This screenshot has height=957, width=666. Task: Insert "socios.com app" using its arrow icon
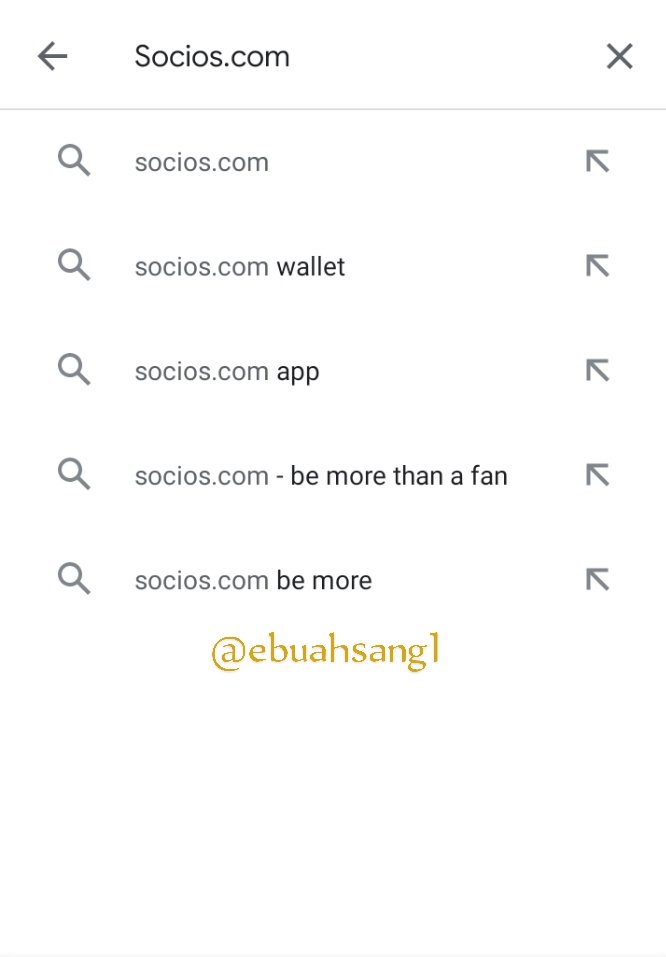(x=597, y=370)
